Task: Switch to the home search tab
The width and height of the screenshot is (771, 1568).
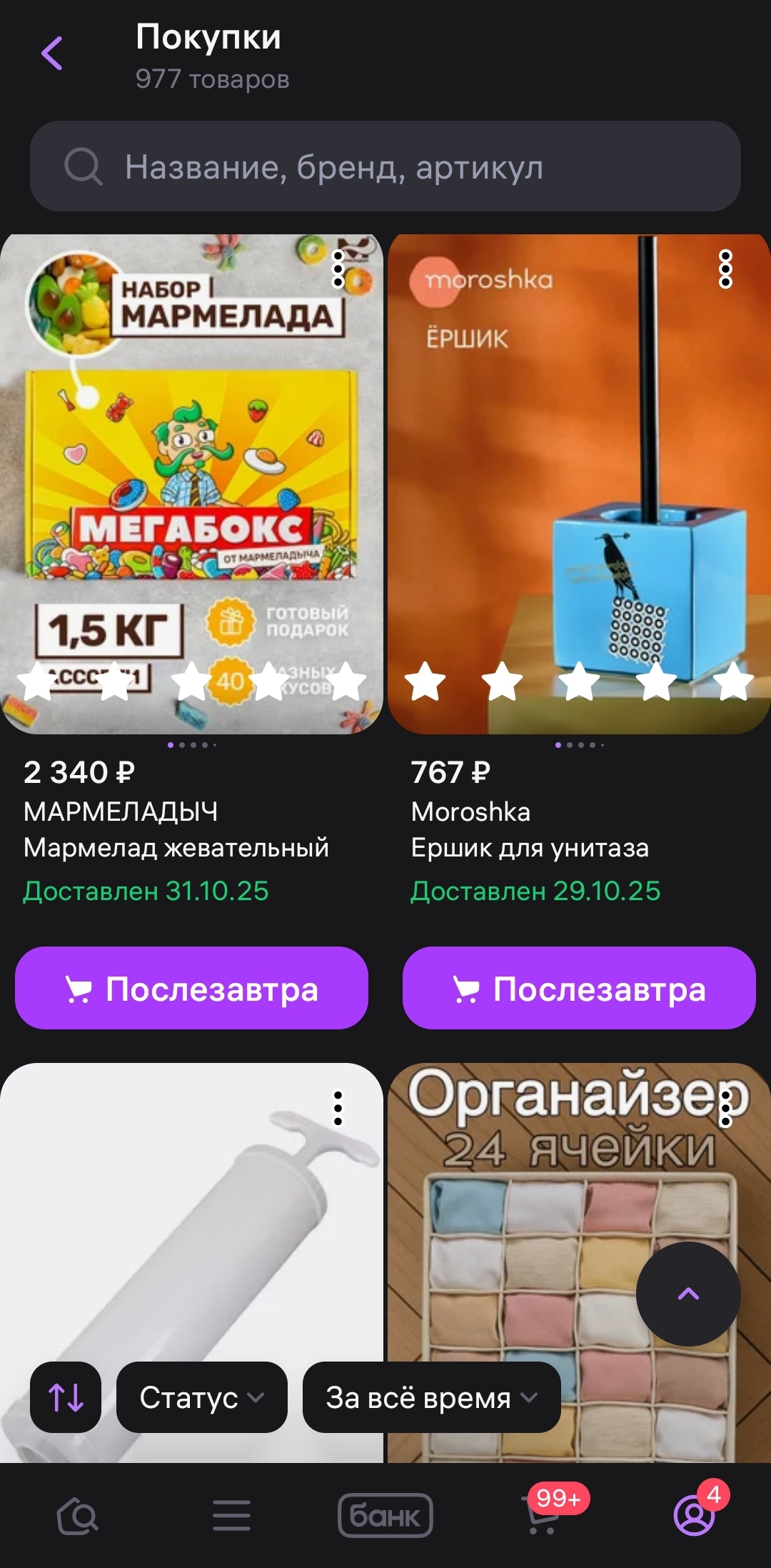Action: pyautogui.click(x=78, y=1515)
